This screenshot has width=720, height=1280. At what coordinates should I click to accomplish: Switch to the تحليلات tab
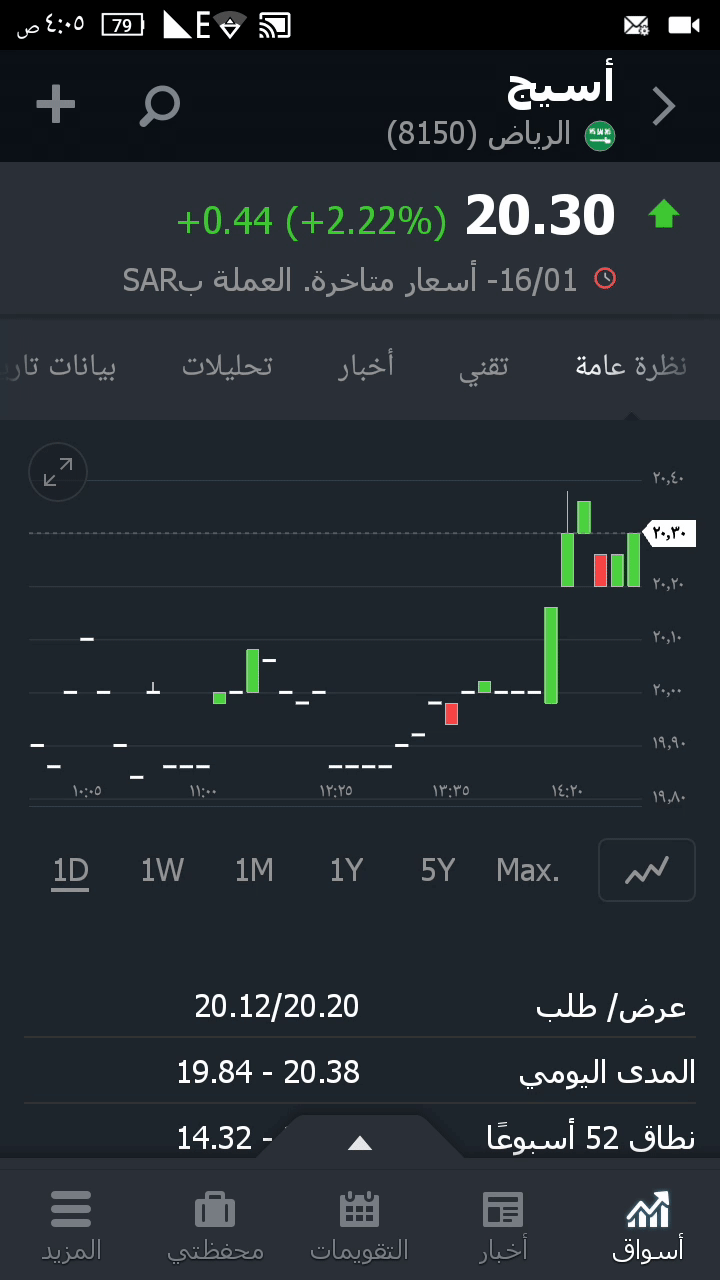(x=227, y=366)
